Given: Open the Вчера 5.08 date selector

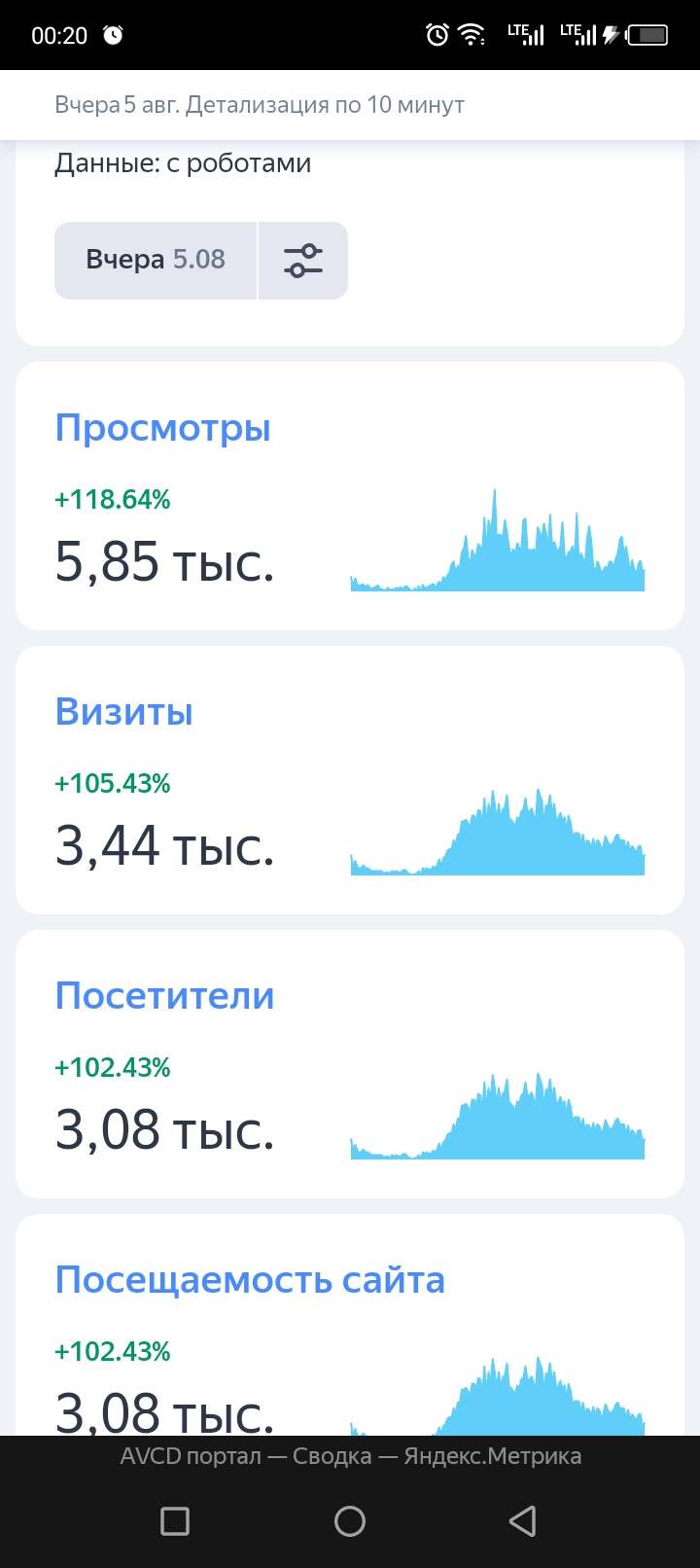Looking at the screenshot, I should coord(156,260).
